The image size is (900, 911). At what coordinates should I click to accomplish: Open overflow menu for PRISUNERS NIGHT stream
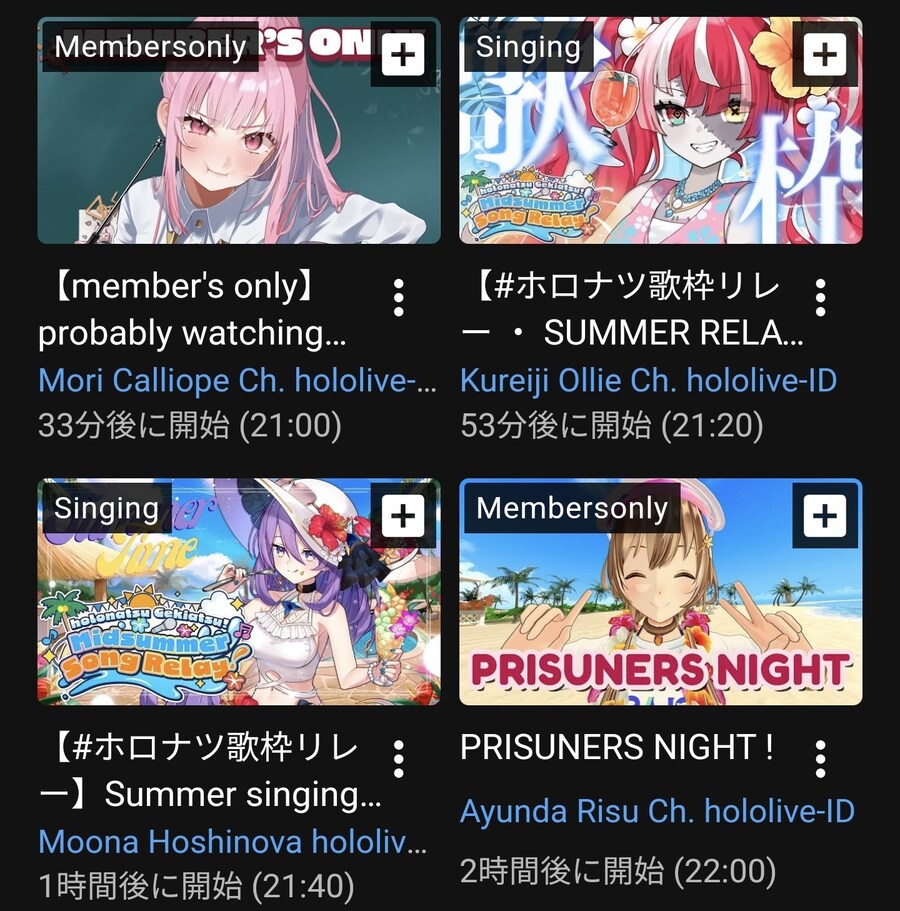coord(820,759)
